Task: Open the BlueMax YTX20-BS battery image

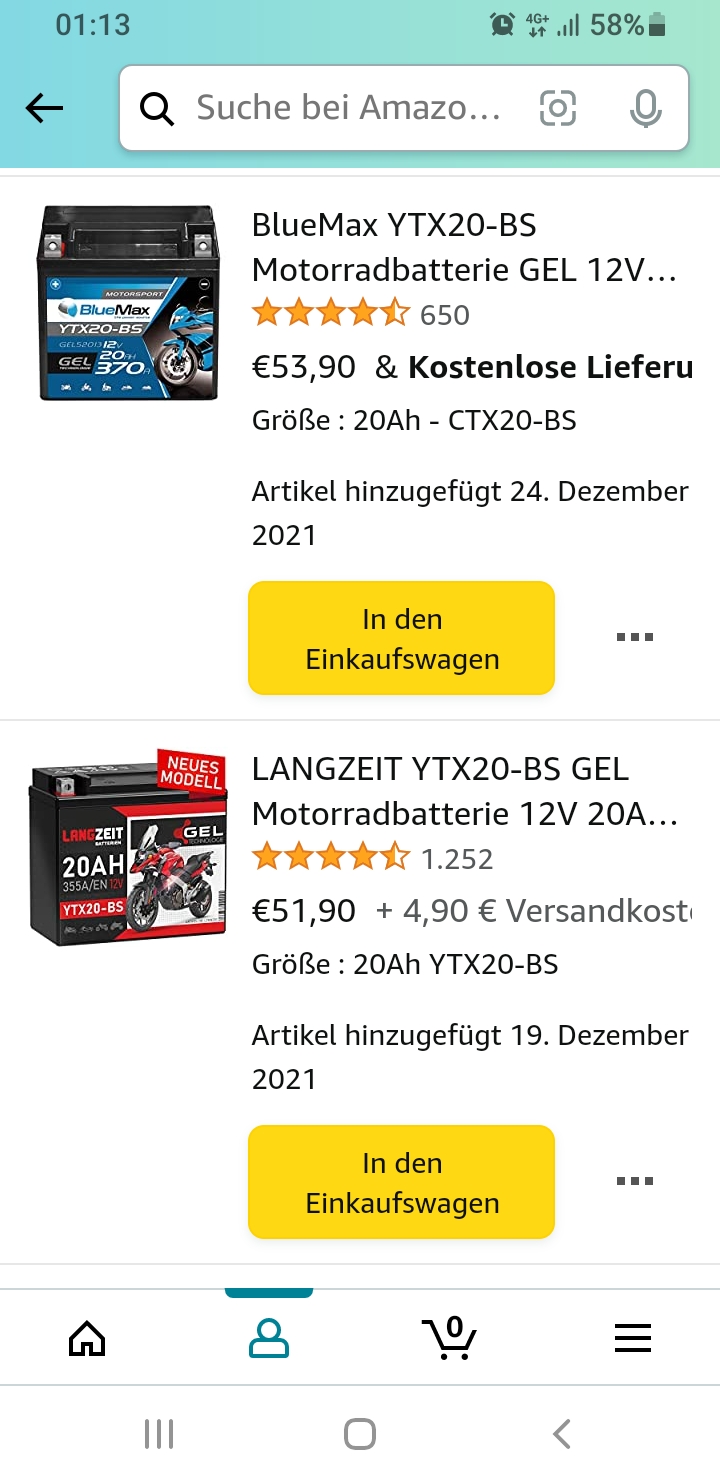Action: pos(128,302)
